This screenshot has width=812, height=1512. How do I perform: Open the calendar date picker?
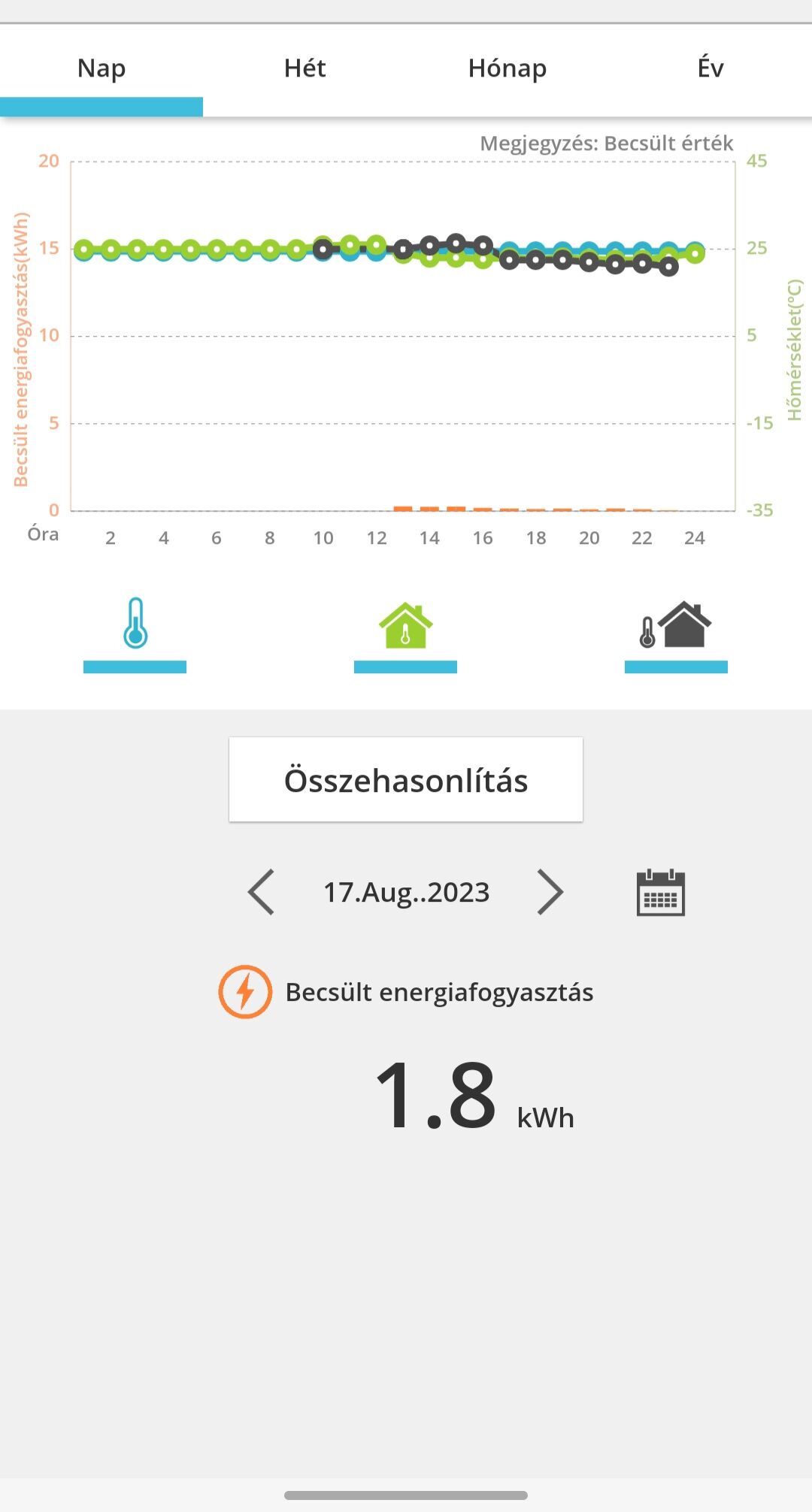point(660,893)
